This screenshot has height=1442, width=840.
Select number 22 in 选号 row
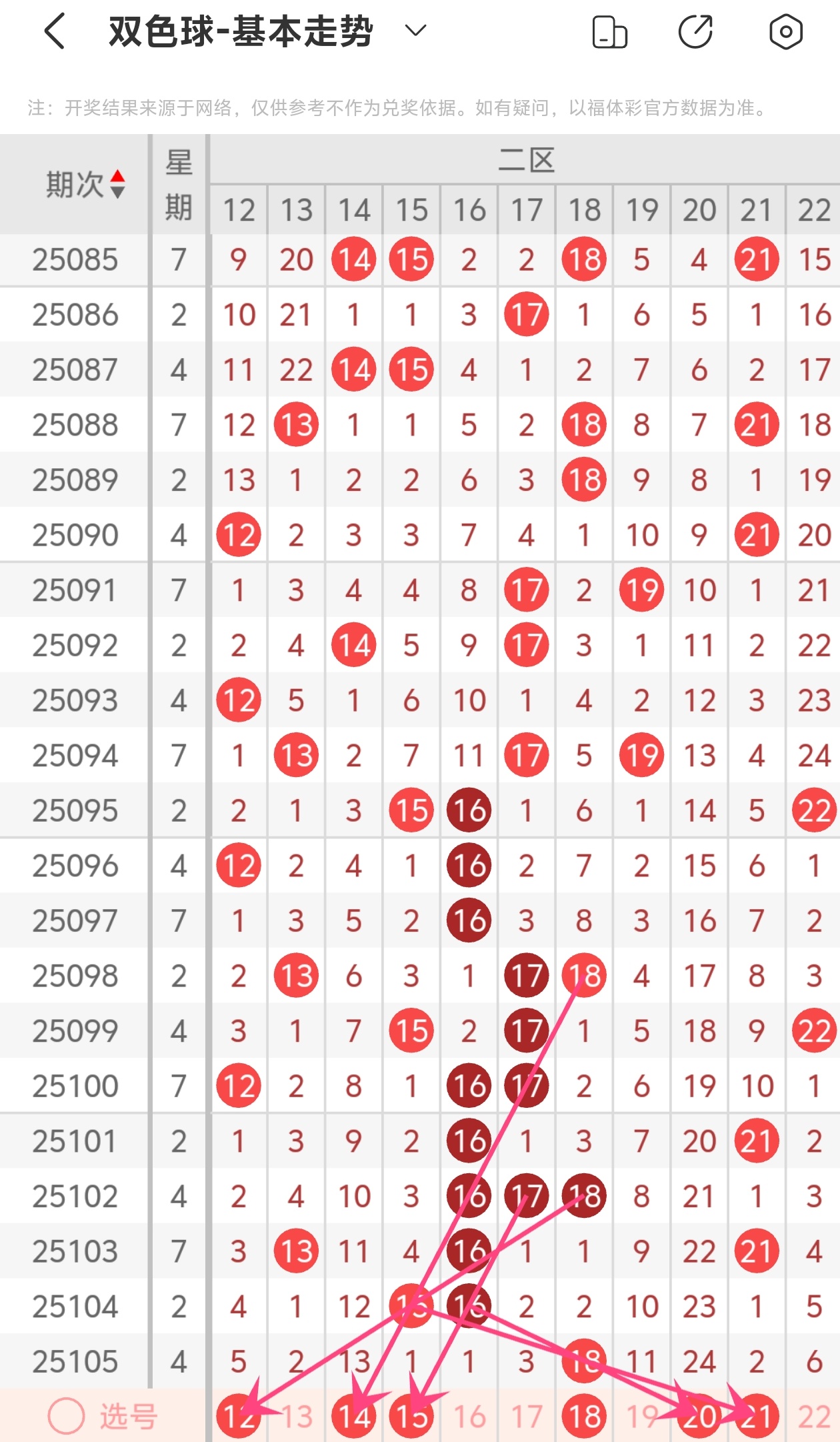tap(814, 1417)
